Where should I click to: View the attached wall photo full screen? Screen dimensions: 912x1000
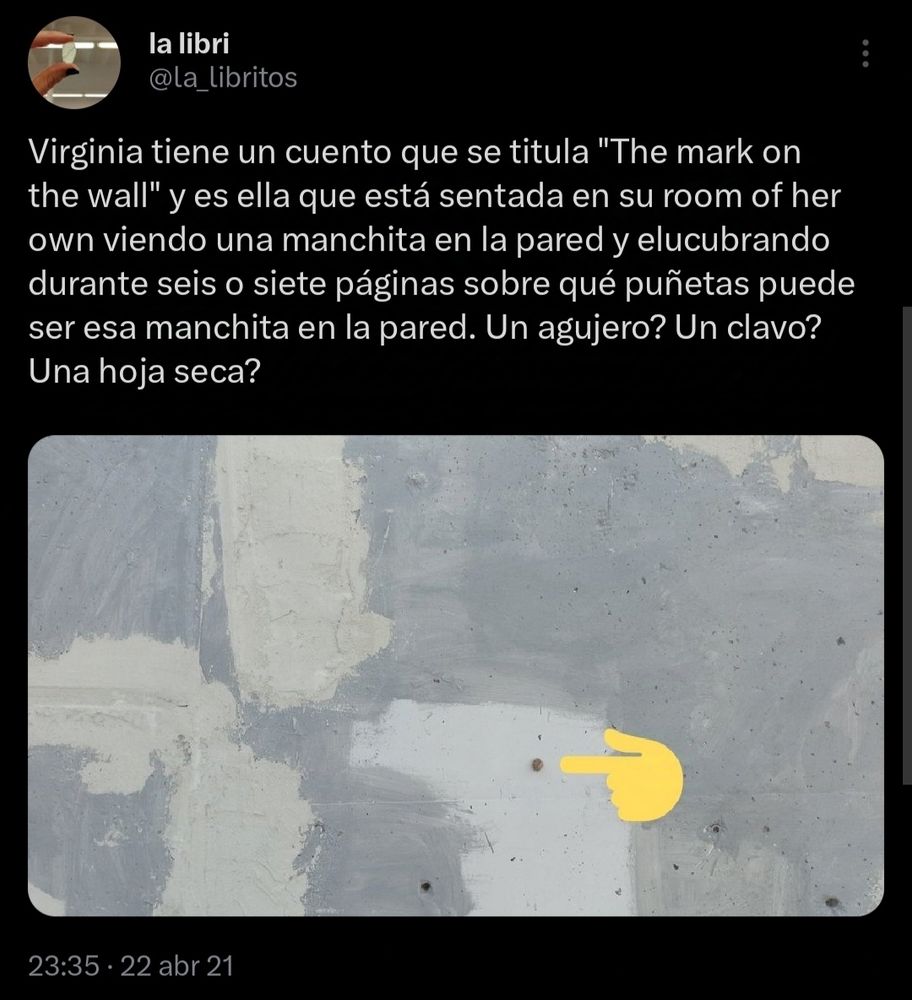[456, 675]
